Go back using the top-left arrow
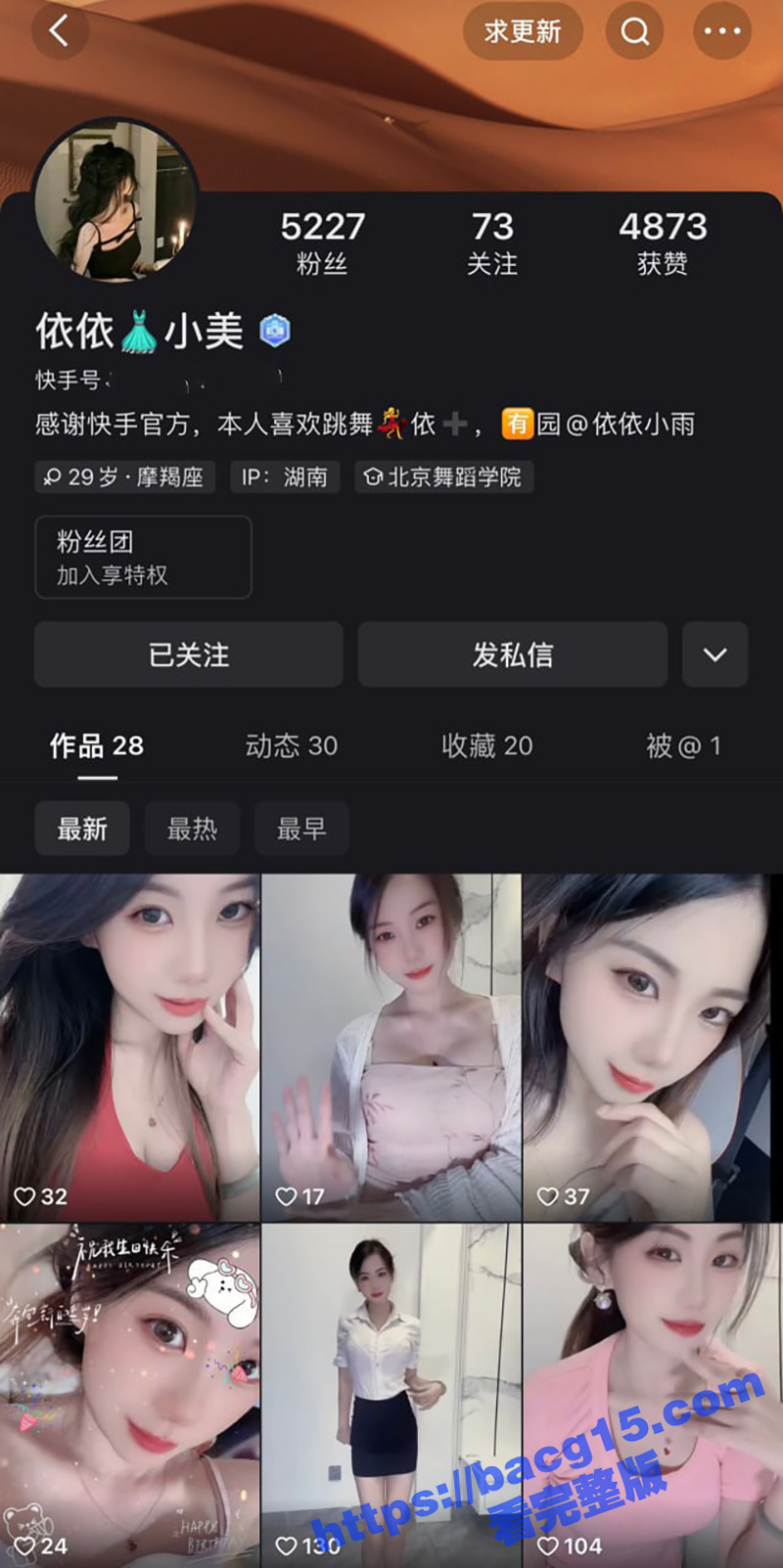Screen dimensions: 783x1568 60,31
